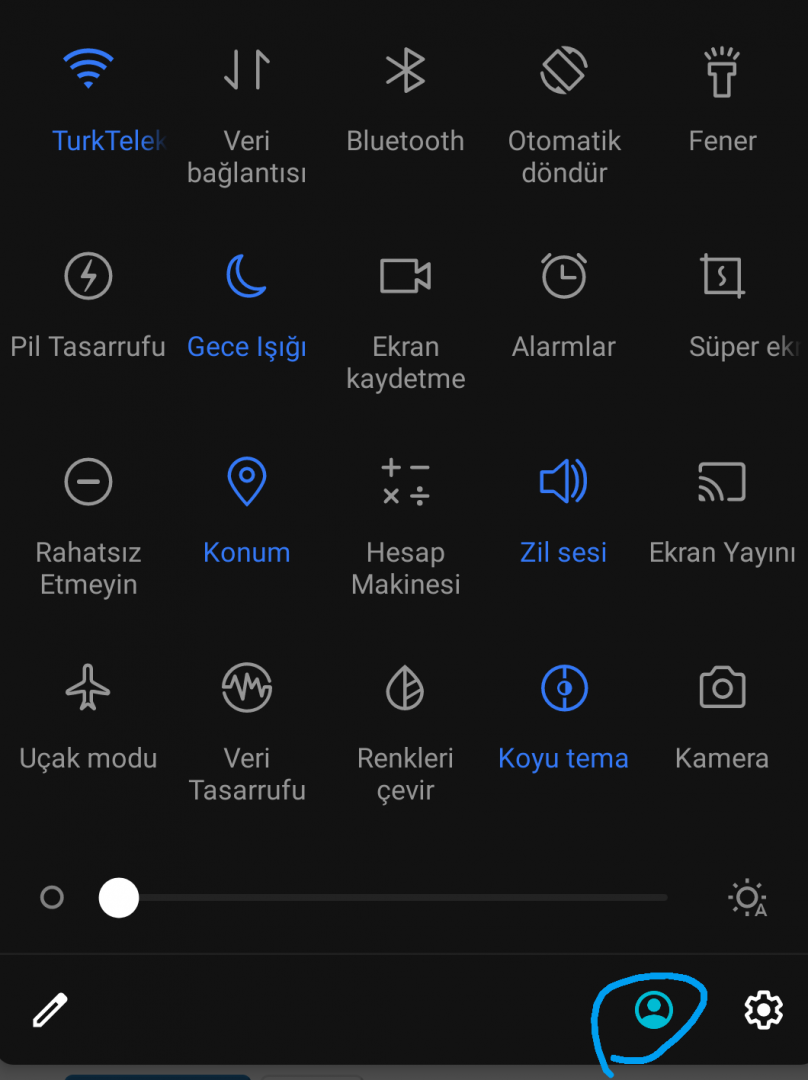Enable Uçak modu airplane mode

pos(88,688)
